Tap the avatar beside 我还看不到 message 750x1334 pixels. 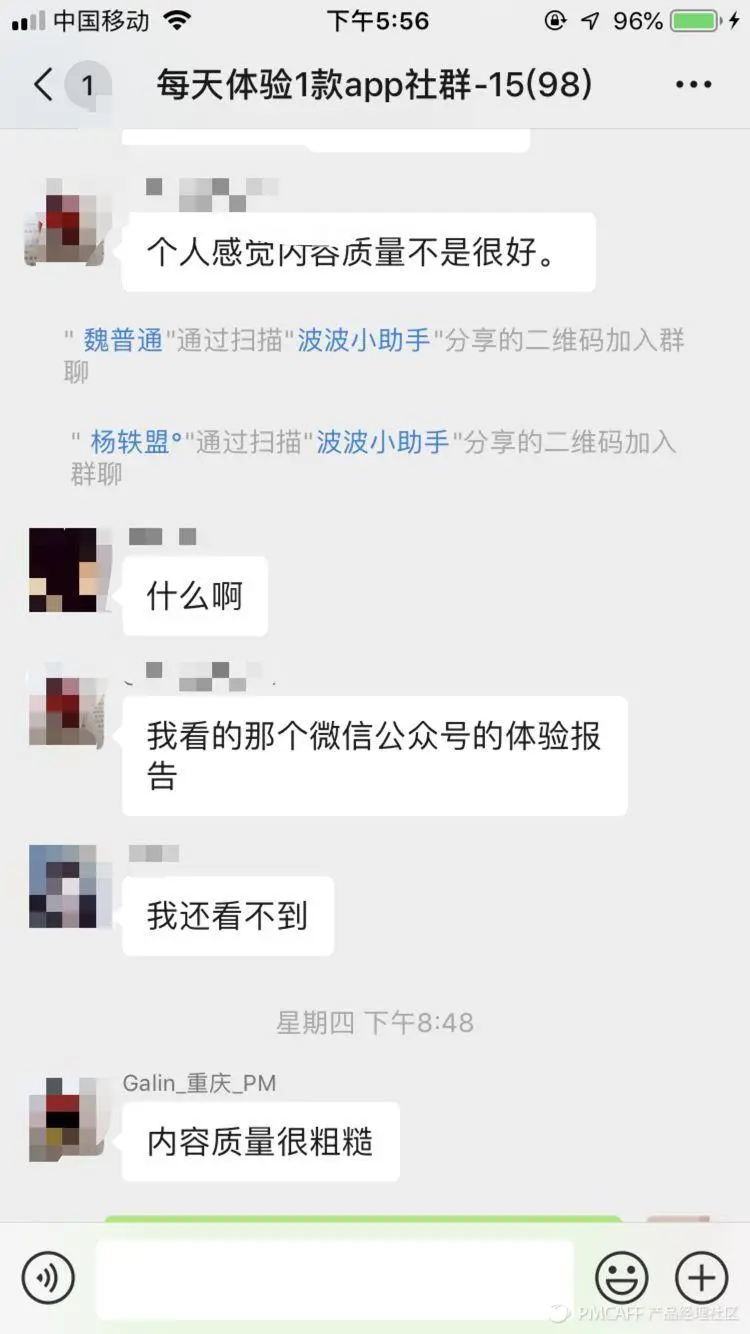point(64,886)
